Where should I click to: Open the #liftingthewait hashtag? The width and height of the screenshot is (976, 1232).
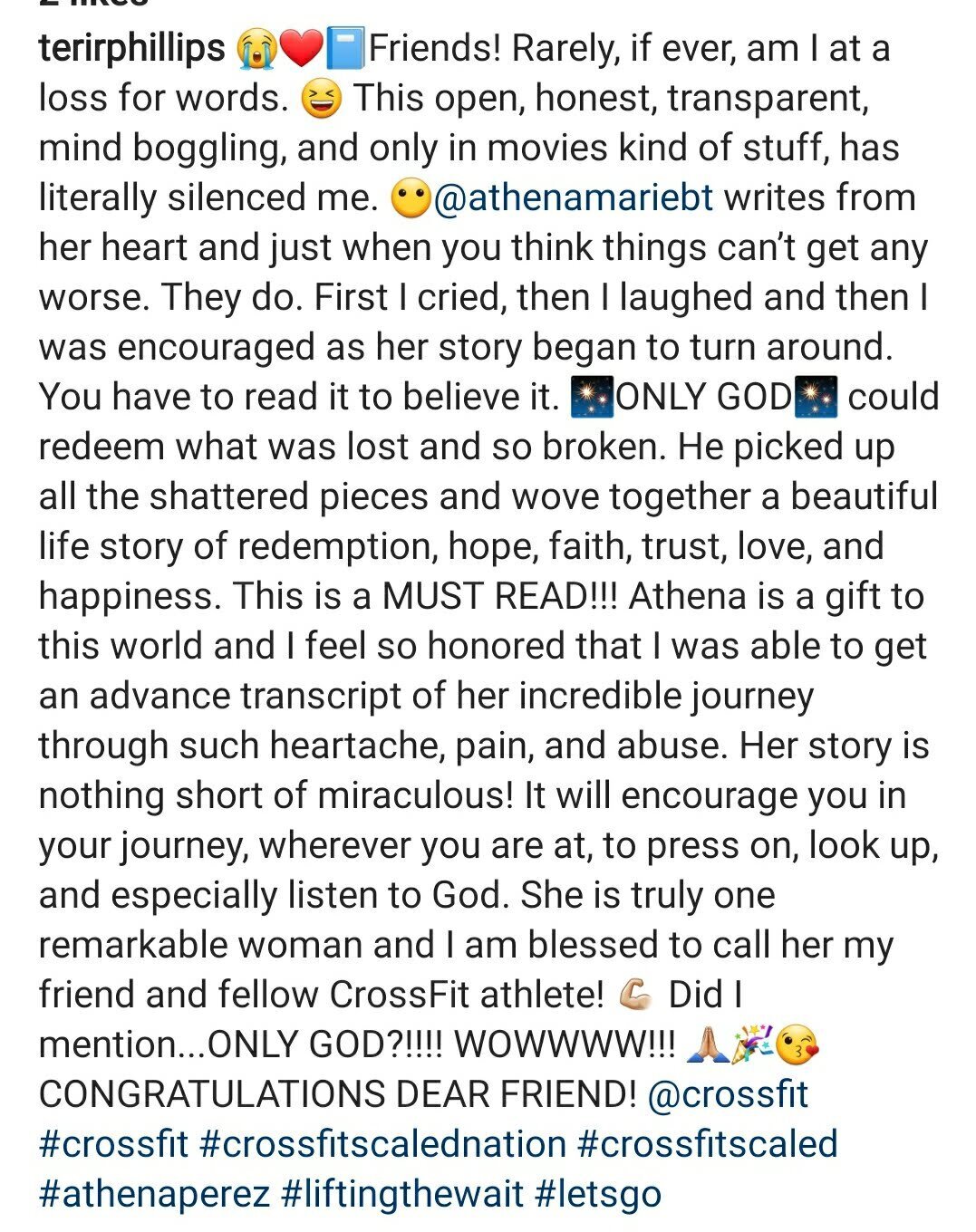click(x=402, y=1194)
